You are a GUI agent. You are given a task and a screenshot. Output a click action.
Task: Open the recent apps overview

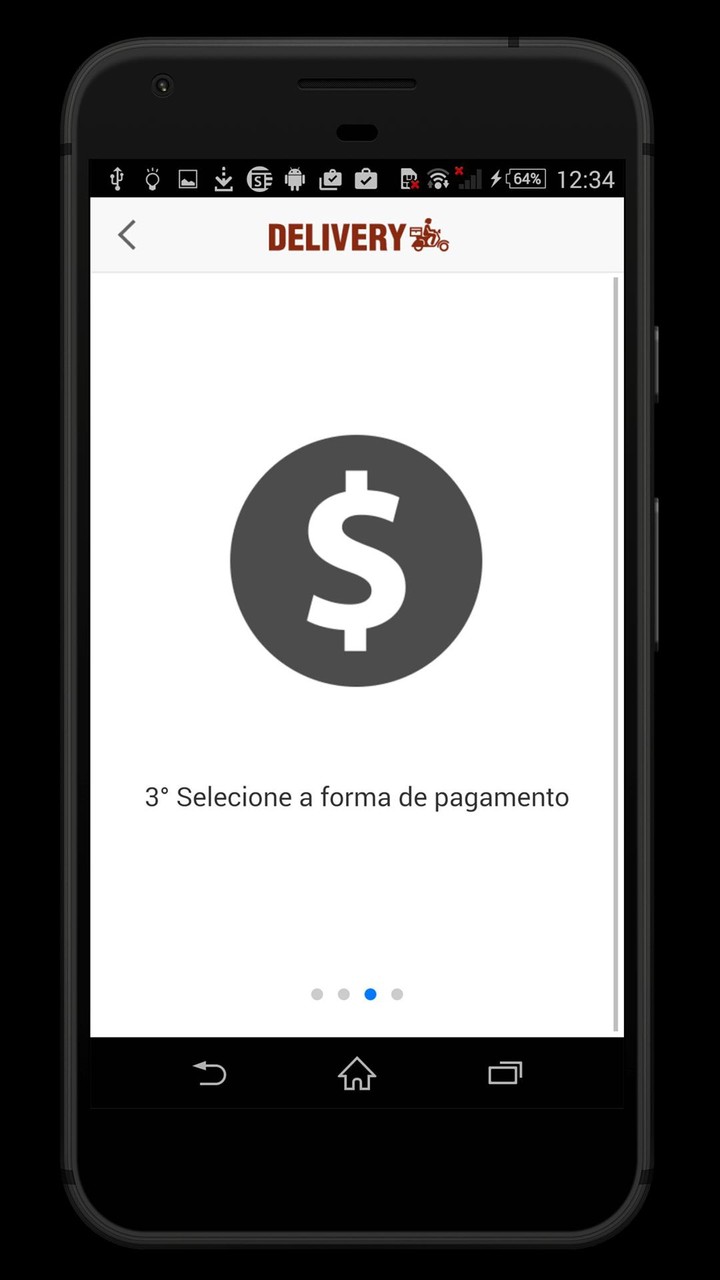point(505,1074)
